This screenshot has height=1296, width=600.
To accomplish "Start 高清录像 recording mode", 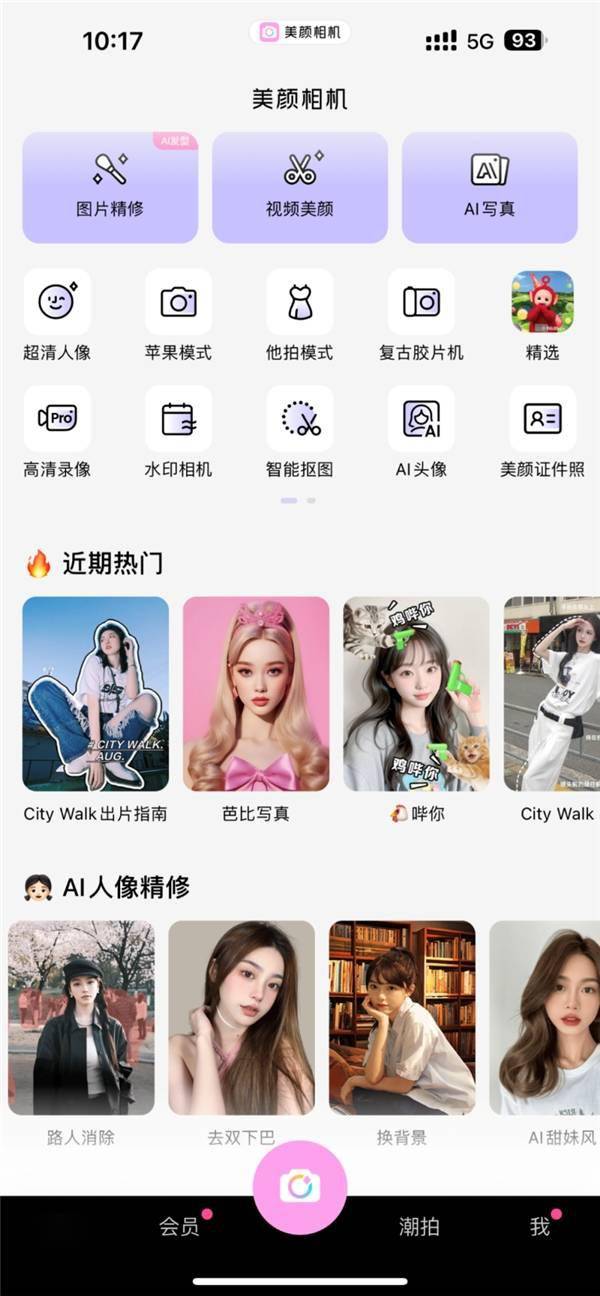I will pyautogui.click(x=57, y=419).
